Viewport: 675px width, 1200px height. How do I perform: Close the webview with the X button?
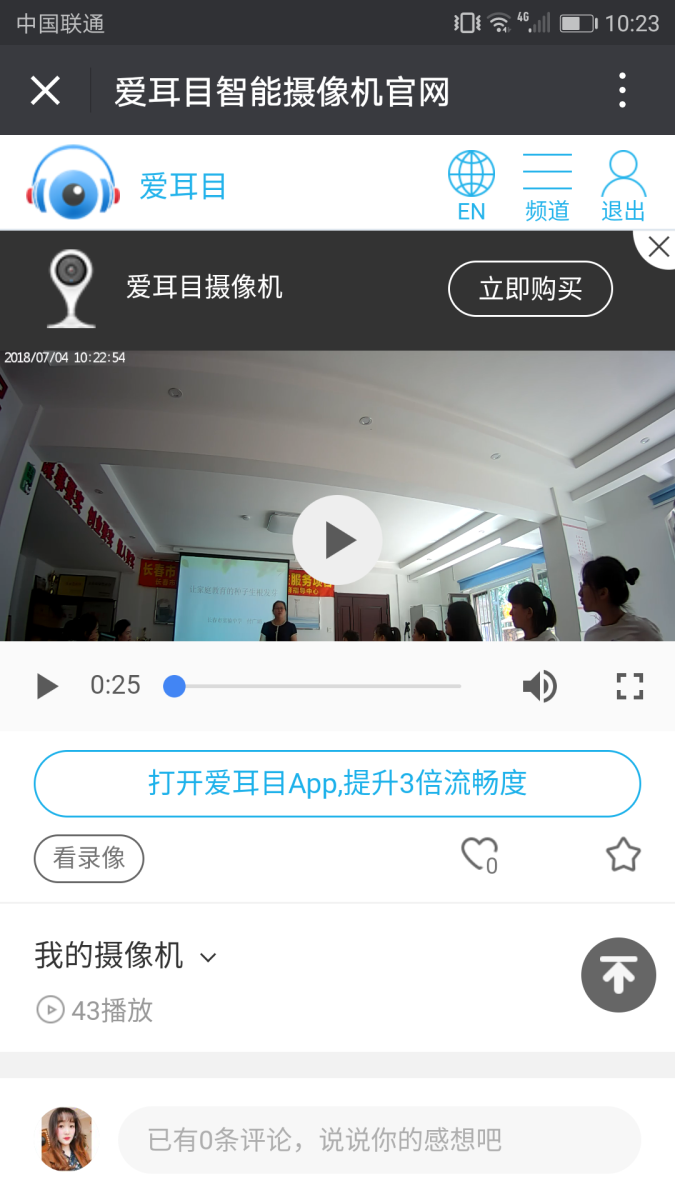(45, 91)
